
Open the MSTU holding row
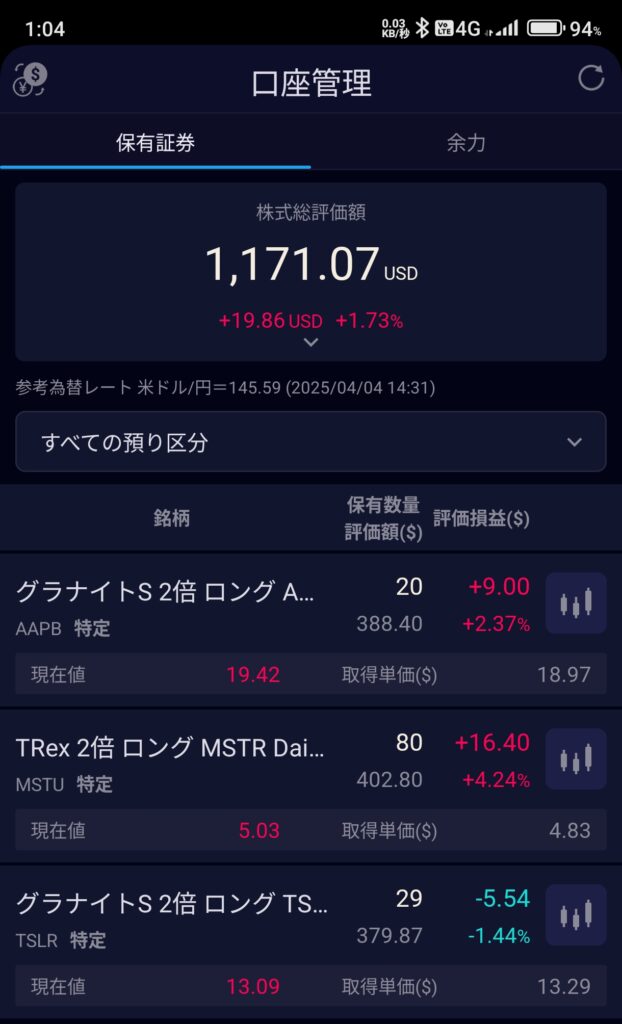point(311,786)
